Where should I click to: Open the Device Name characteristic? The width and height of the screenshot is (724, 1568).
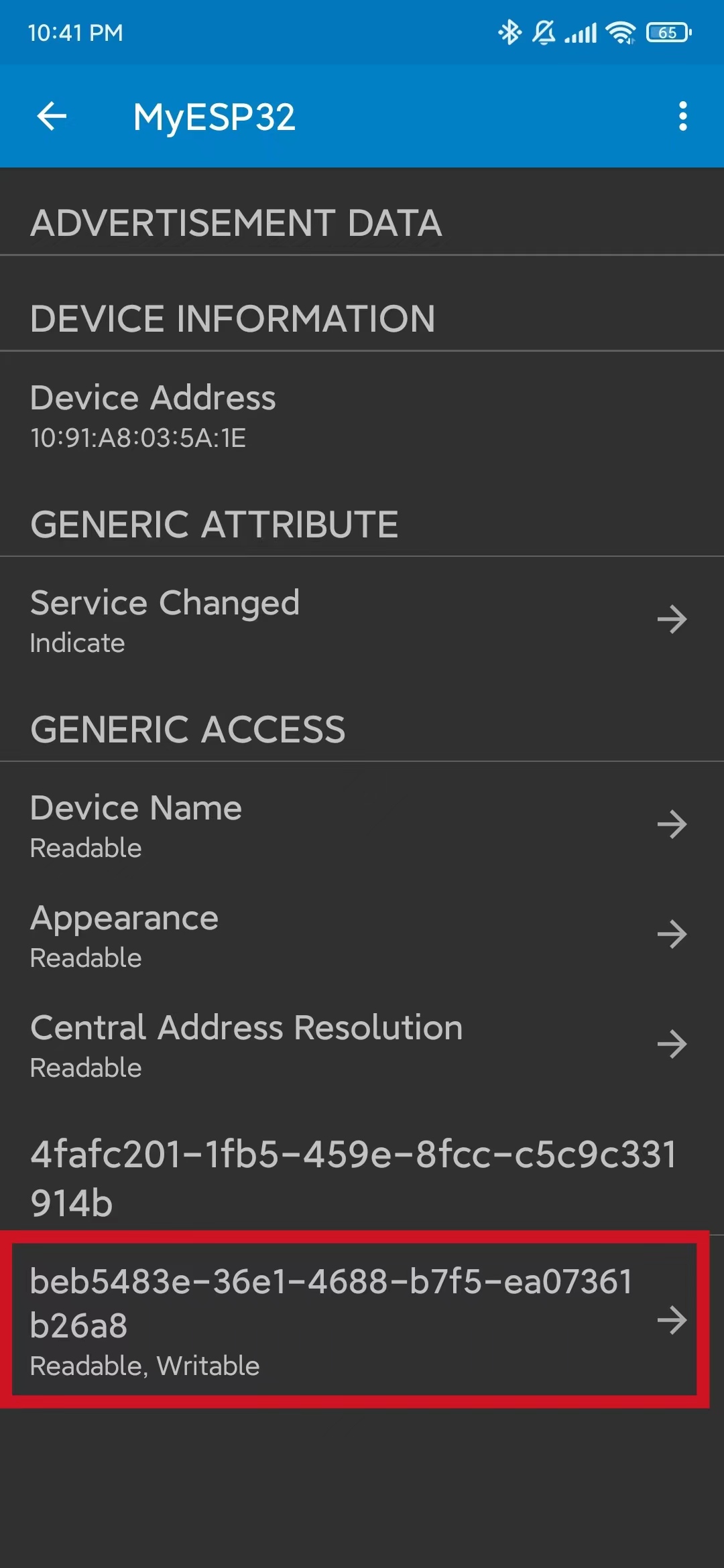tap(362, 825)
